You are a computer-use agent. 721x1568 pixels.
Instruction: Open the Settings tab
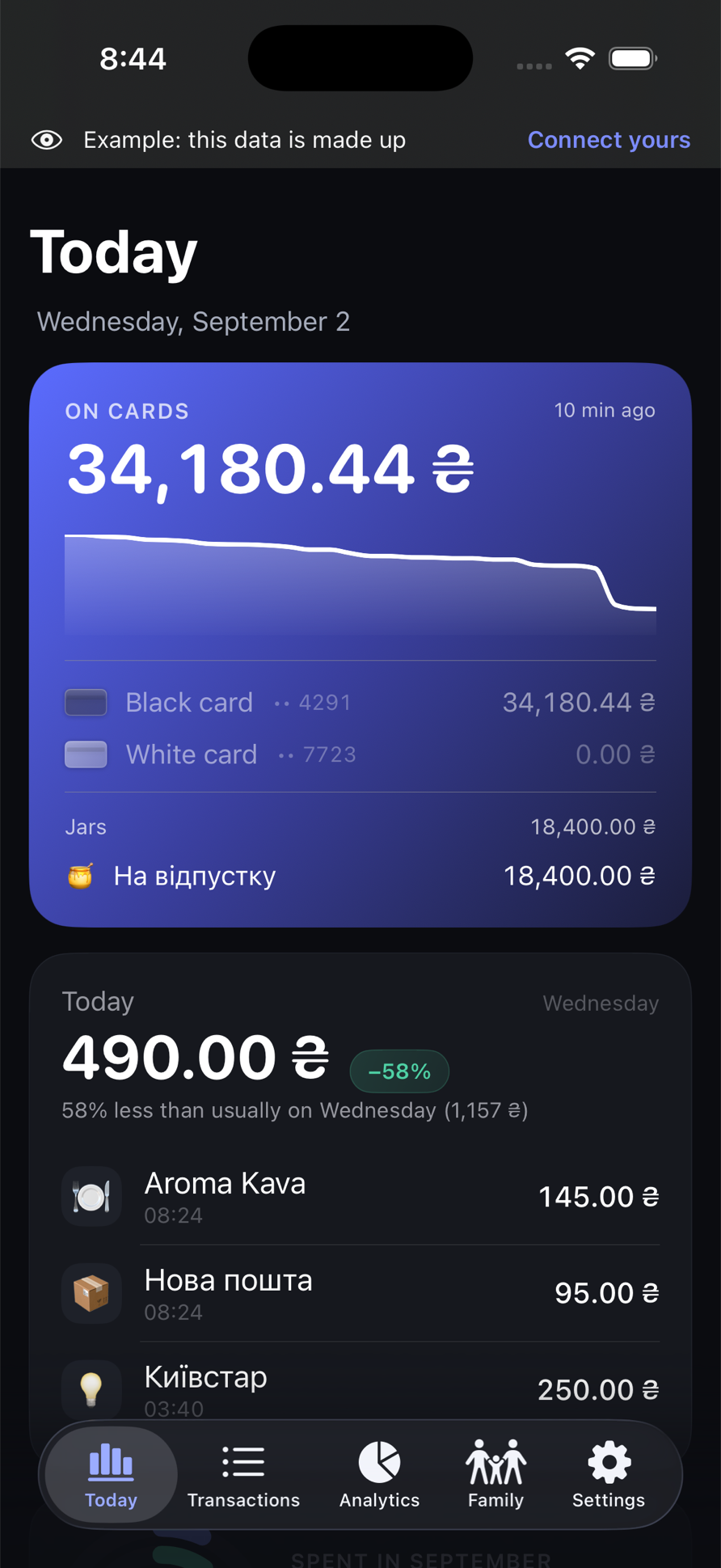point(609,1476)
